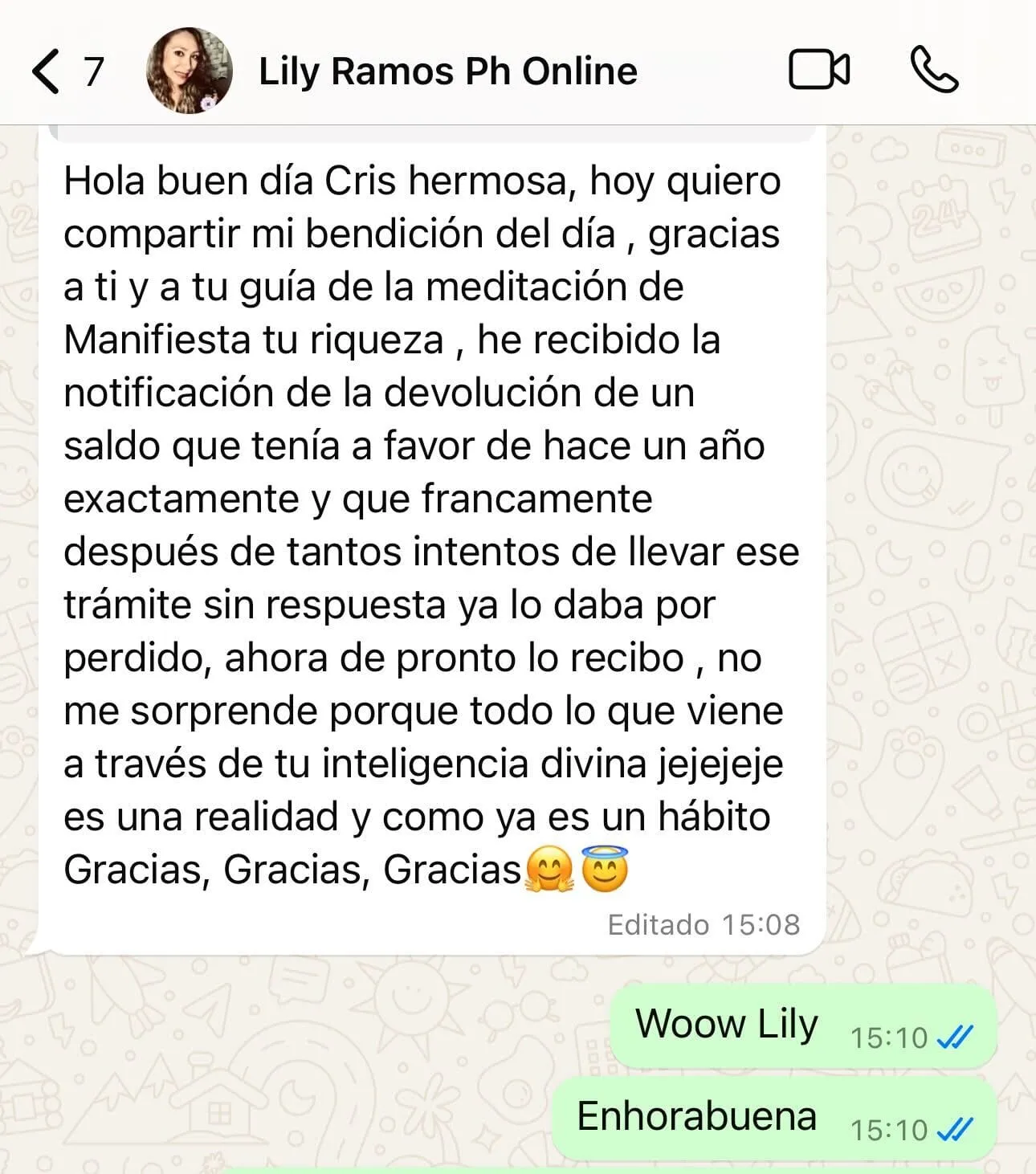Screen dimensions: 1036x1174
Task: Open contact info for Lily Ramos Ph Online
Action: 447,71
